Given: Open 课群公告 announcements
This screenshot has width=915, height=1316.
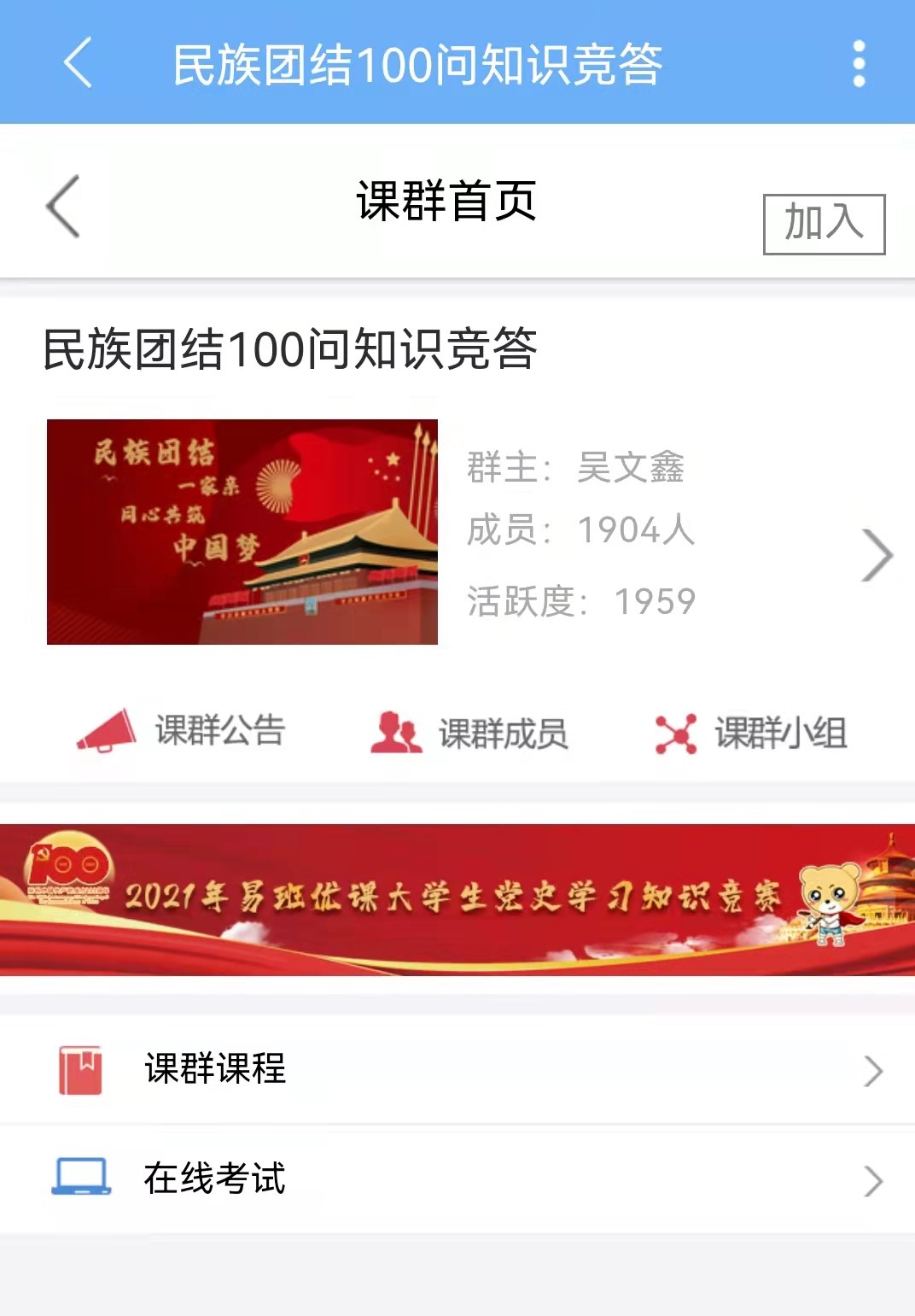Looking at the screenshot, I should (x=183, y=732).
